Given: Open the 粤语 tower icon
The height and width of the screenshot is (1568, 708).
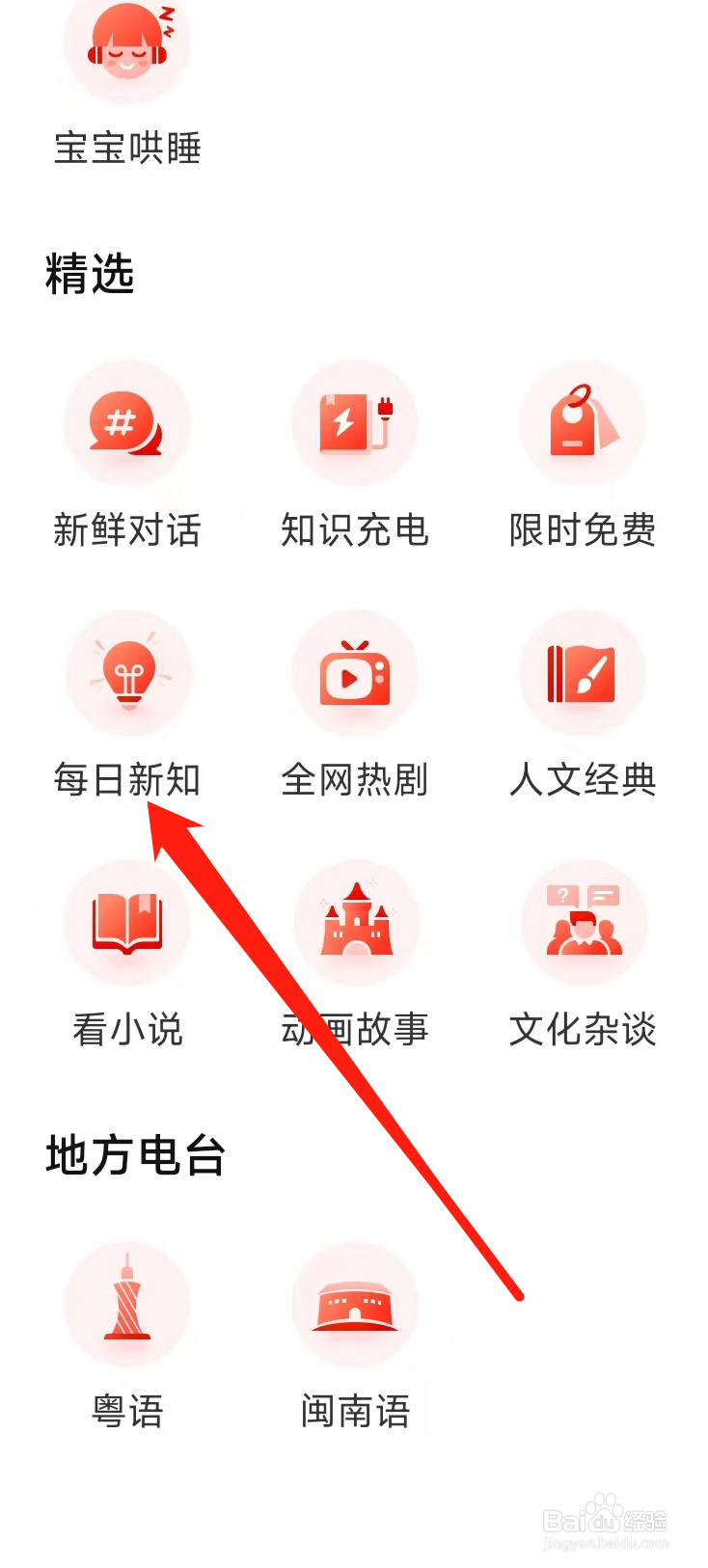Looking at the screenshot, I should [x=128, y=1304].
